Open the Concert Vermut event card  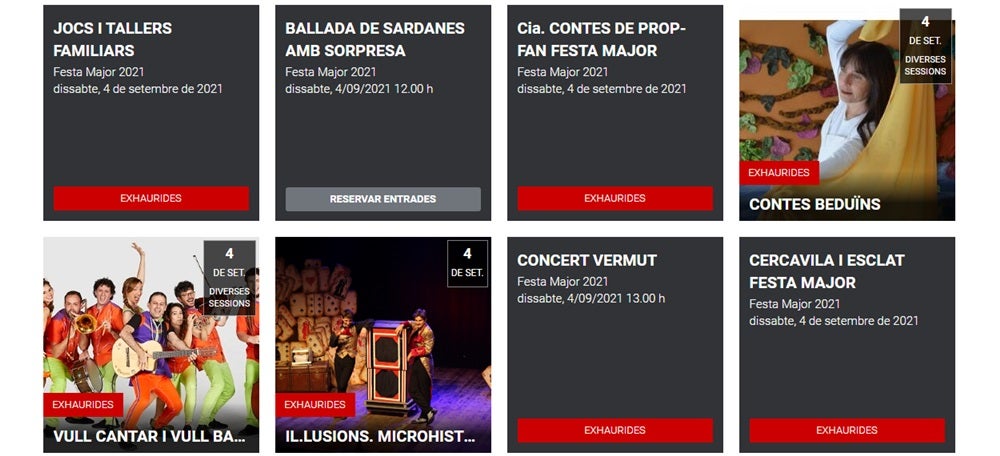pos(587,261)
